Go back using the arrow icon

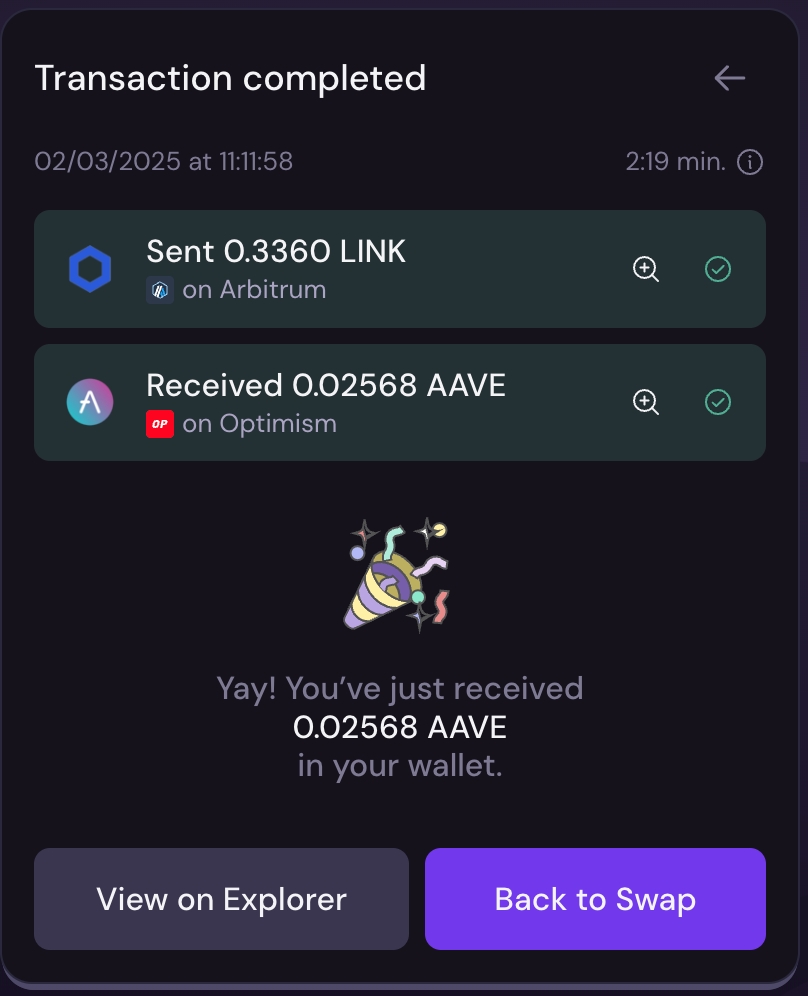pyautogui.click(x=729, y=78)
